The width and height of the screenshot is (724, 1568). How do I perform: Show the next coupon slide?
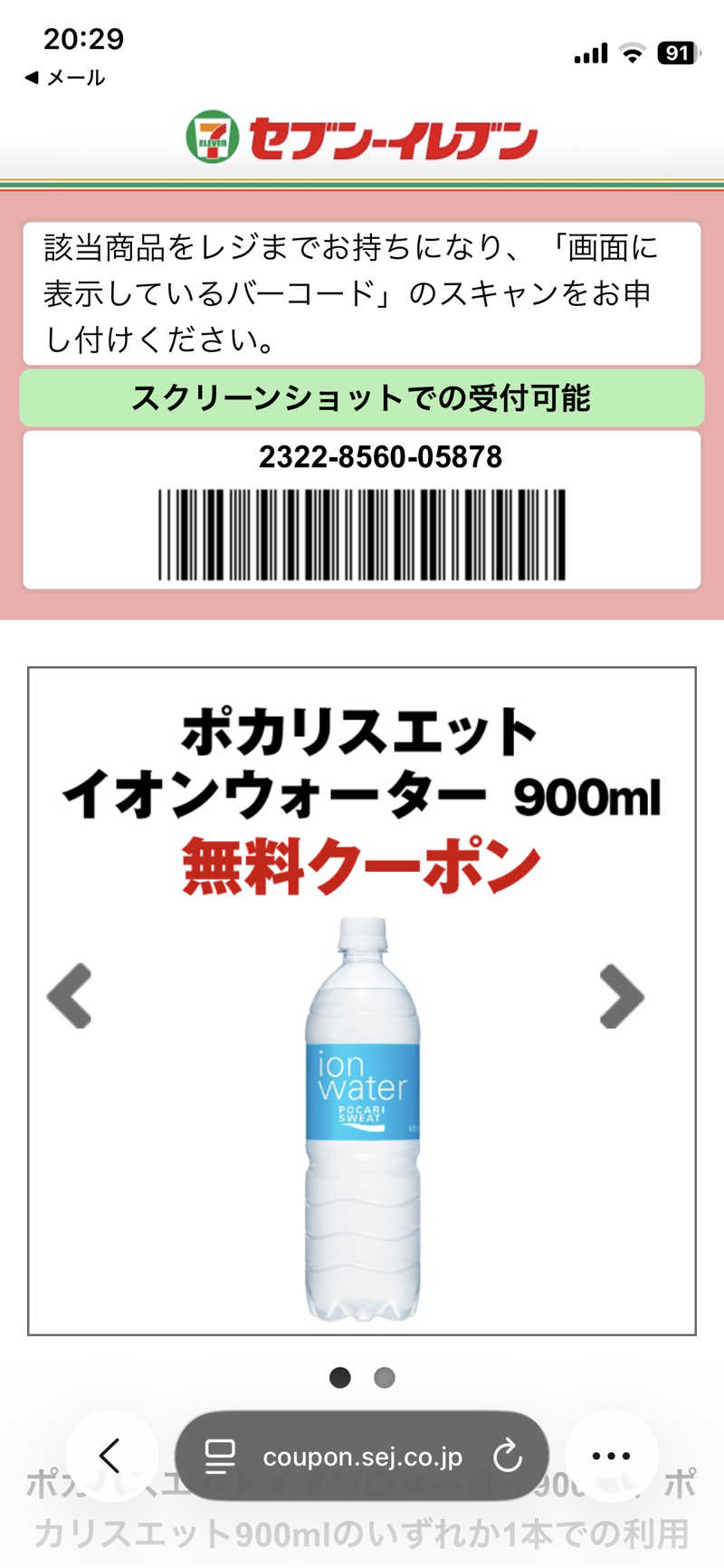[x=622, y=996]
